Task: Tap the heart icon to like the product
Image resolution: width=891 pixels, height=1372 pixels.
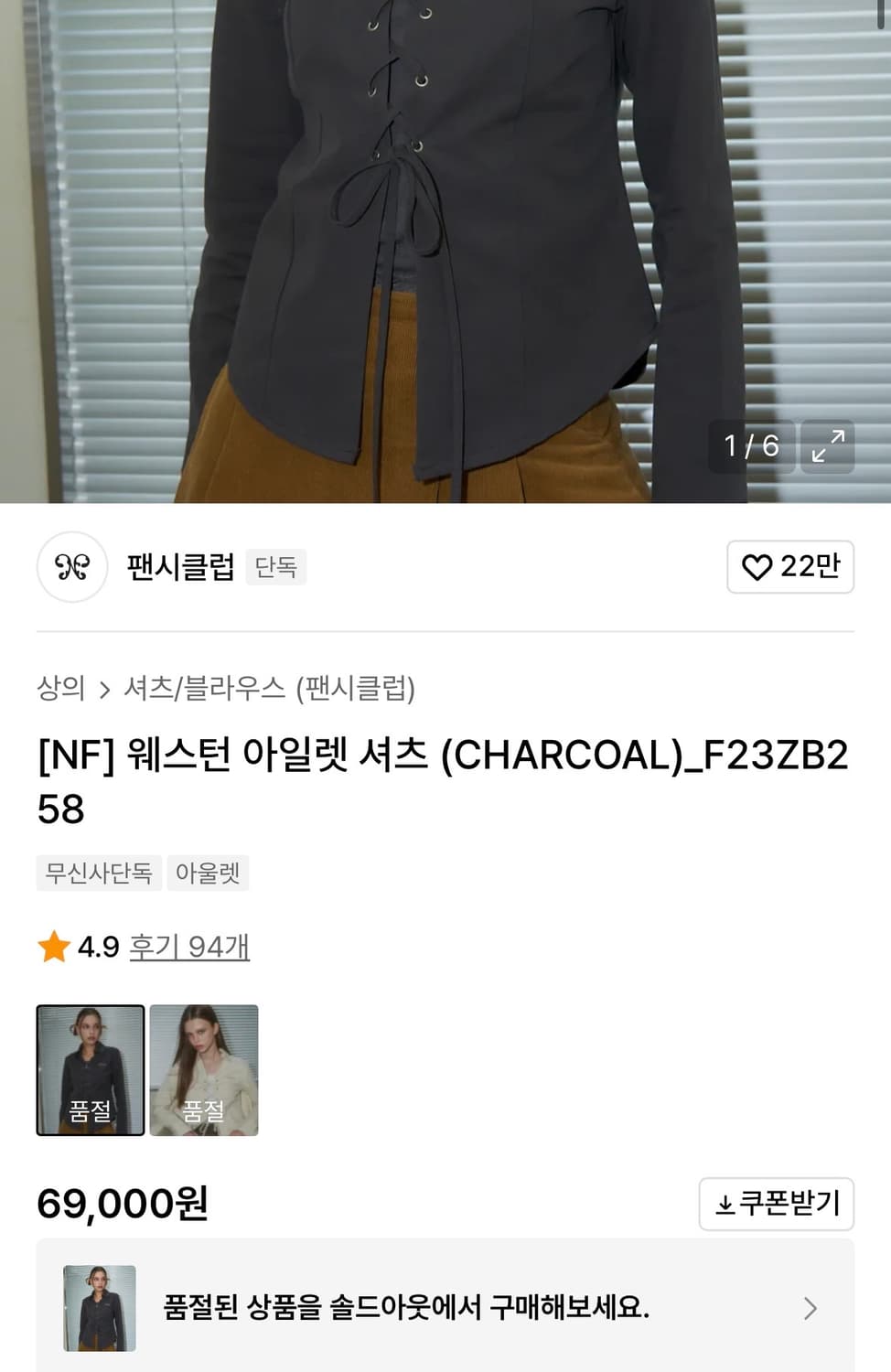Action: pos(755,567)
